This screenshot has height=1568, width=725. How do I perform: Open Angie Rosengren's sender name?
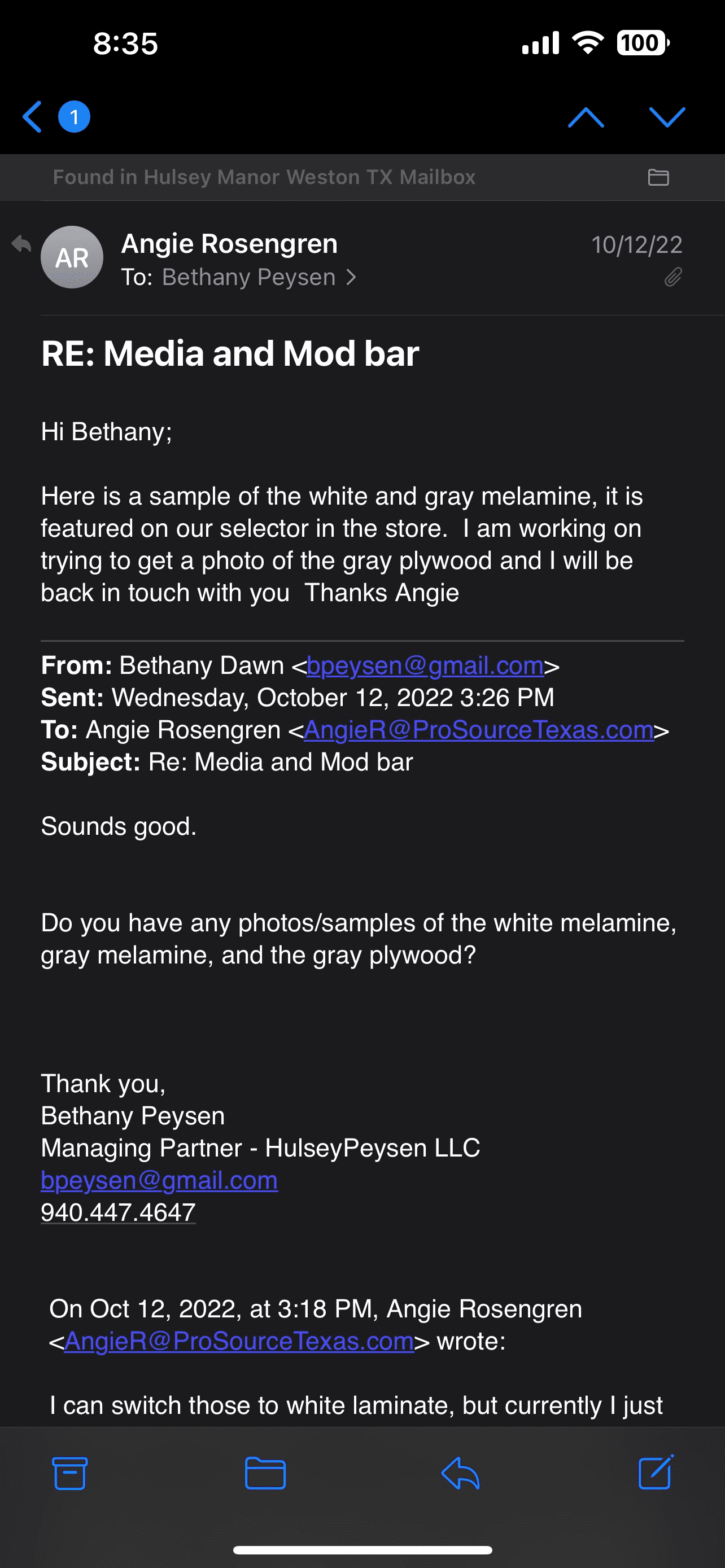[x=229, y=244]
